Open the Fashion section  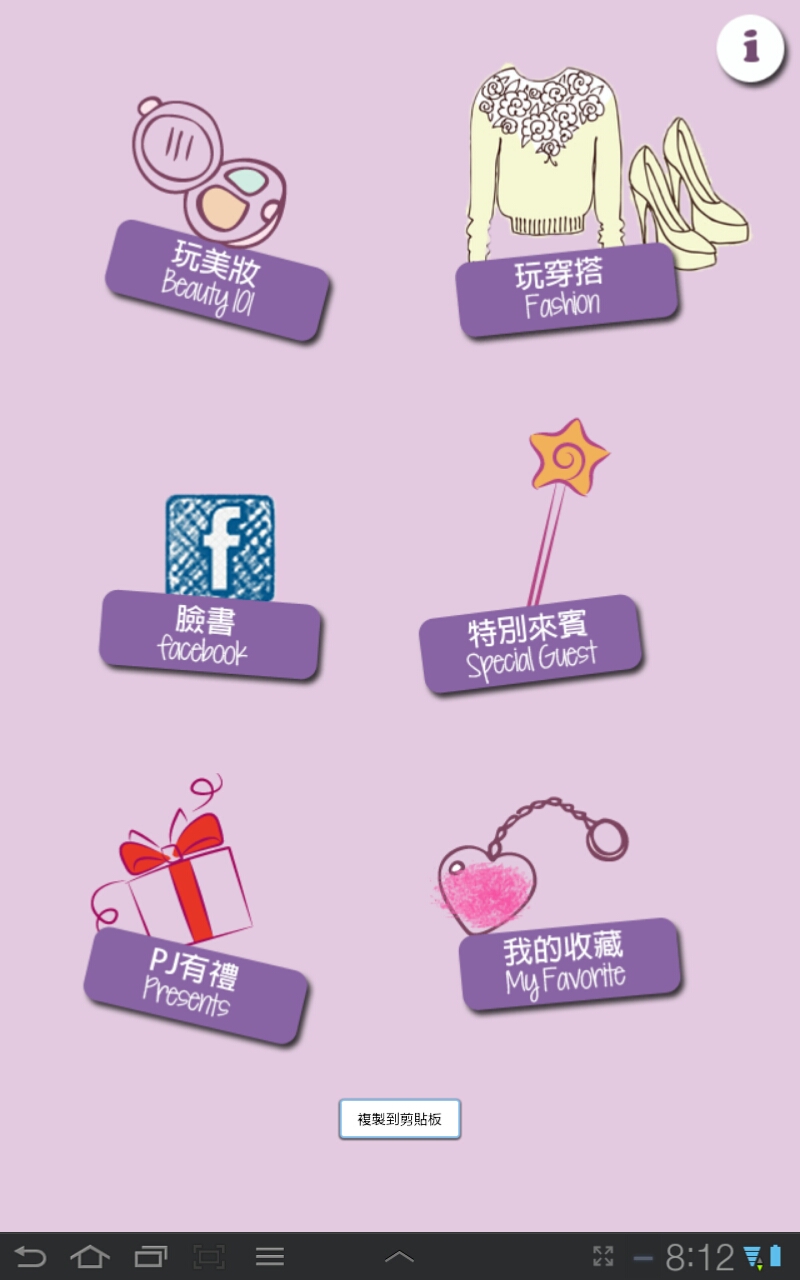[x=567, y=290]
